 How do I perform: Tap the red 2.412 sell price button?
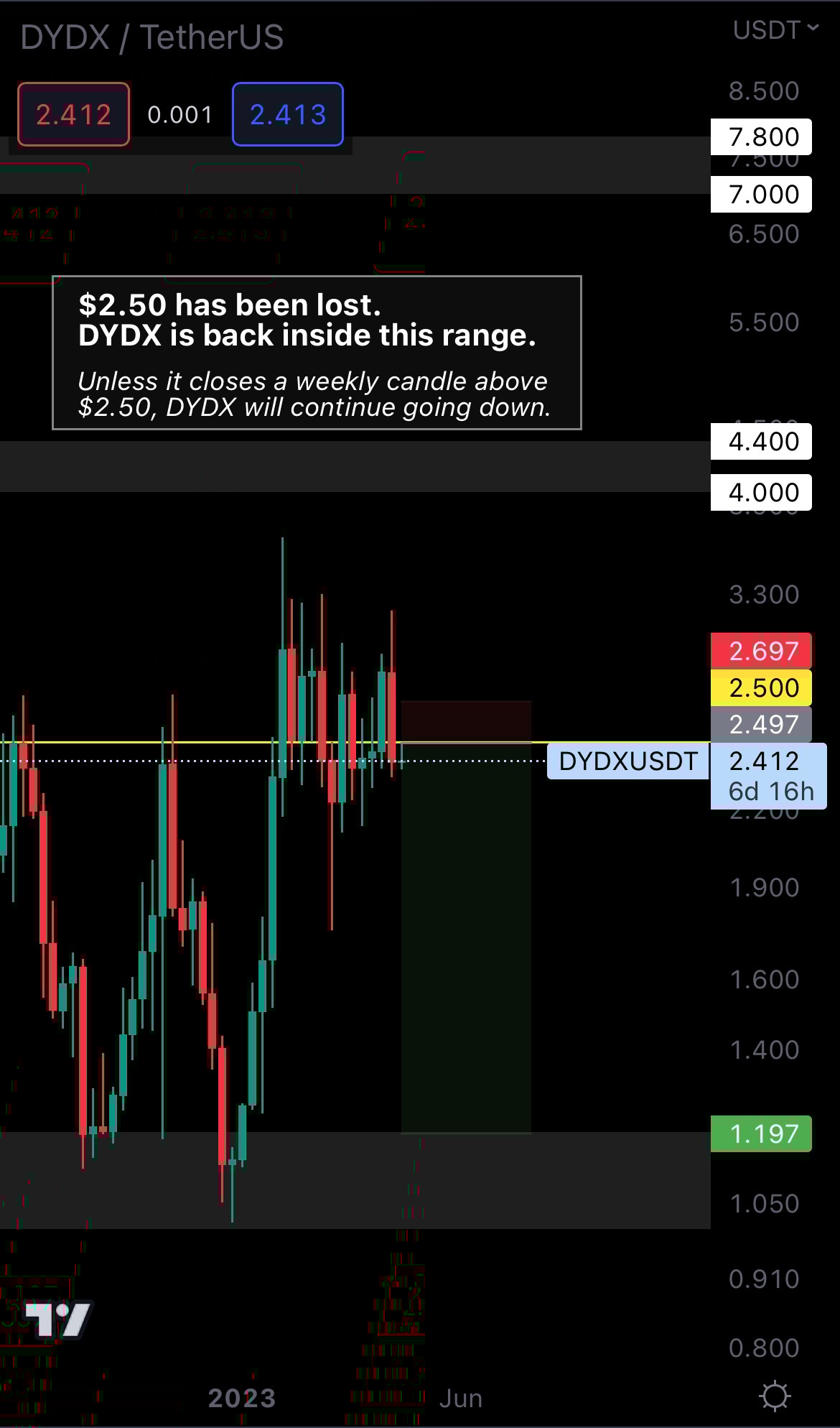[73, 114]
